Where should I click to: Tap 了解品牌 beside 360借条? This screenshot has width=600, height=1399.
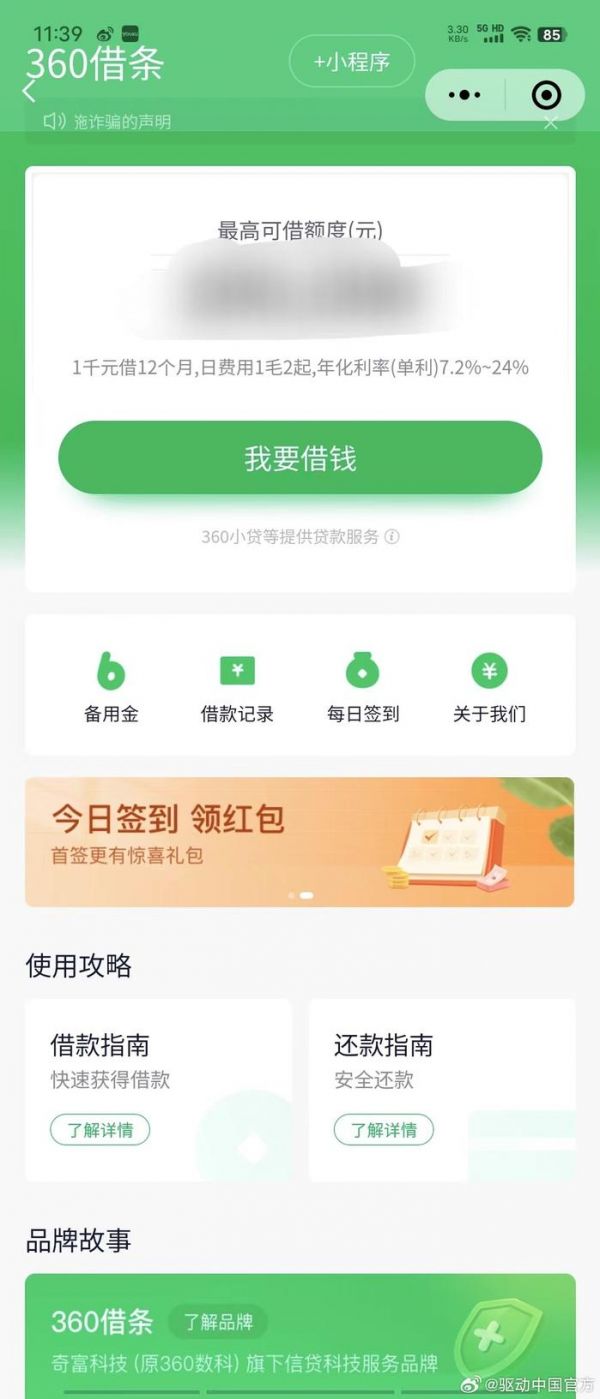click(217, 1321)
